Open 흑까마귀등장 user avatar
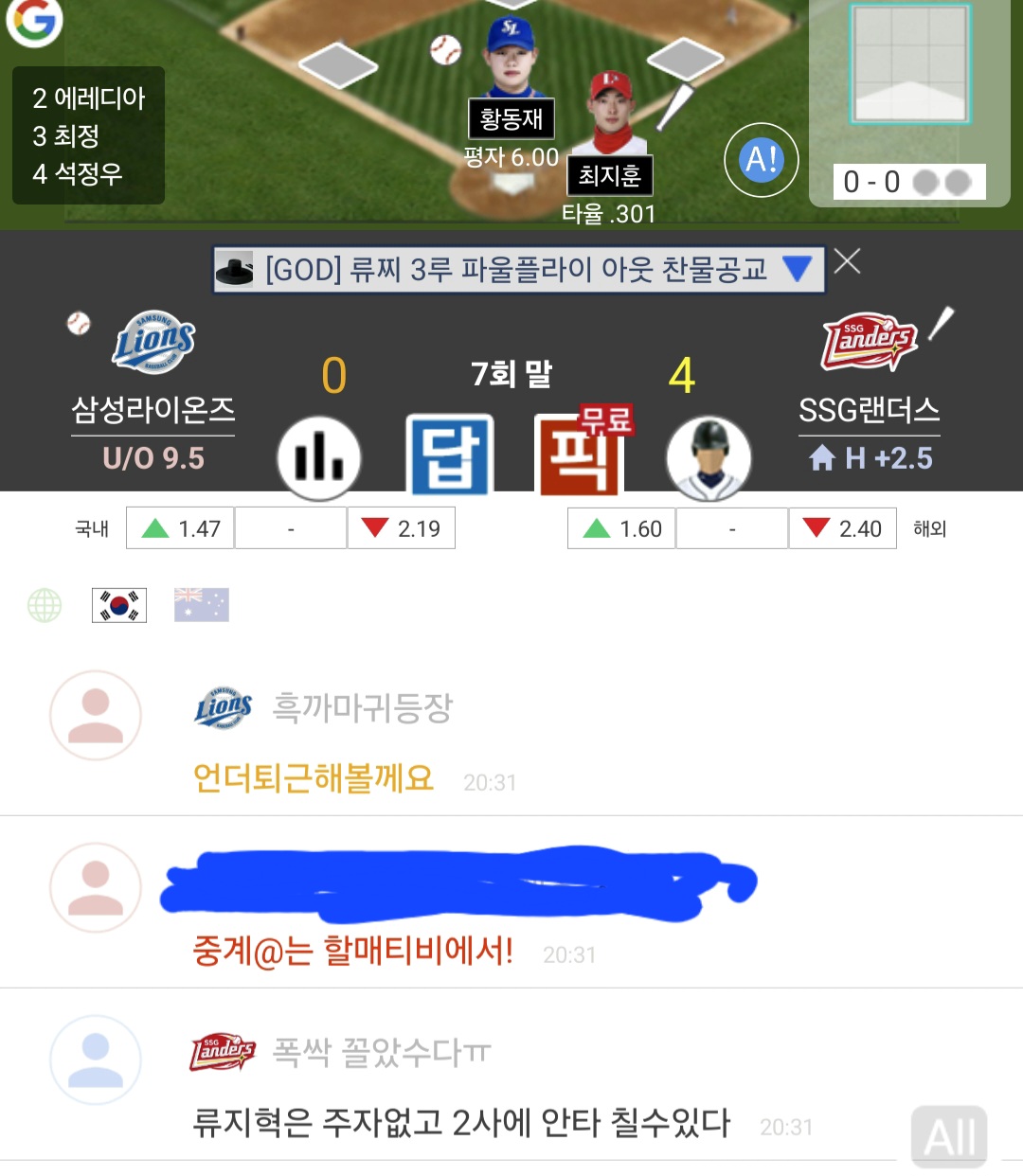Viewport: 1023px width, 1176px height. pos(95,716)
